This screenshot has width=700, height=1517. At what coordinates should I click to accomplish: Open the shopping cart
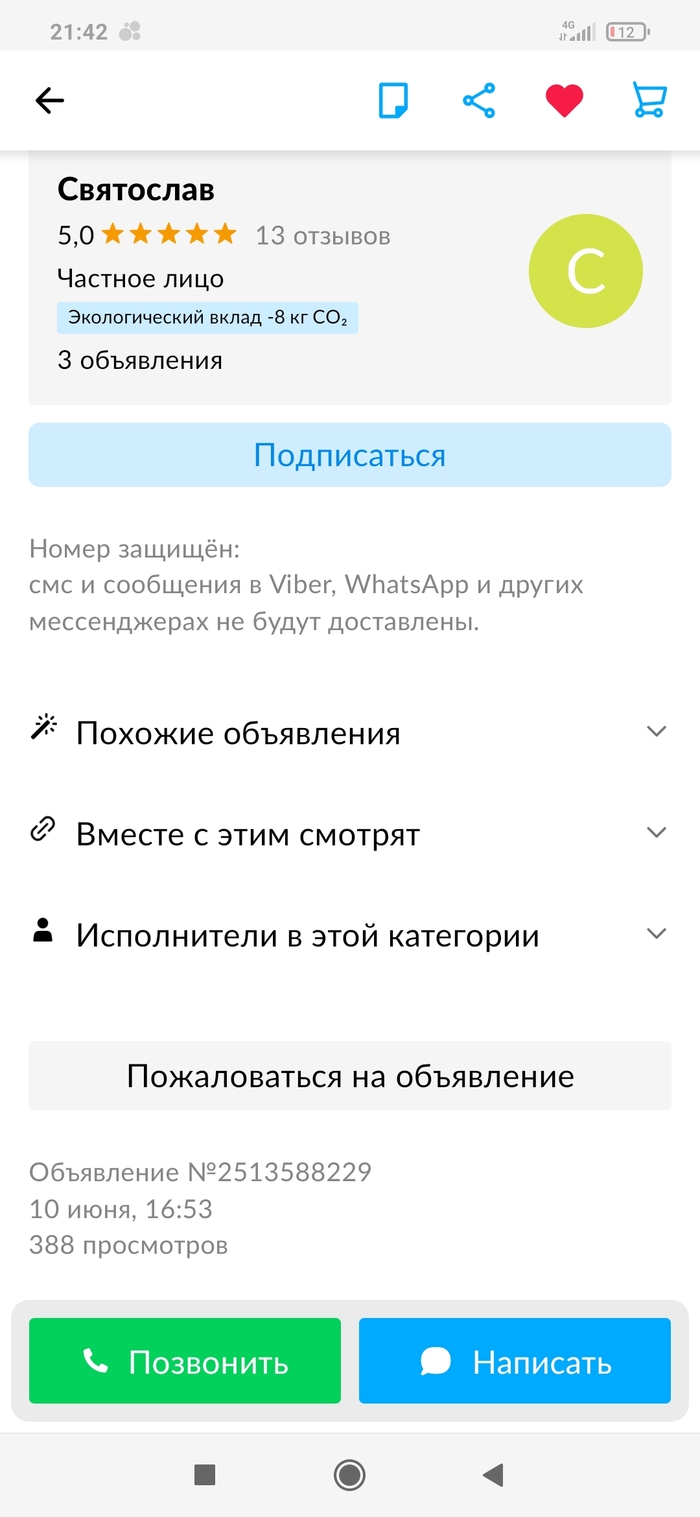[650, 100]
